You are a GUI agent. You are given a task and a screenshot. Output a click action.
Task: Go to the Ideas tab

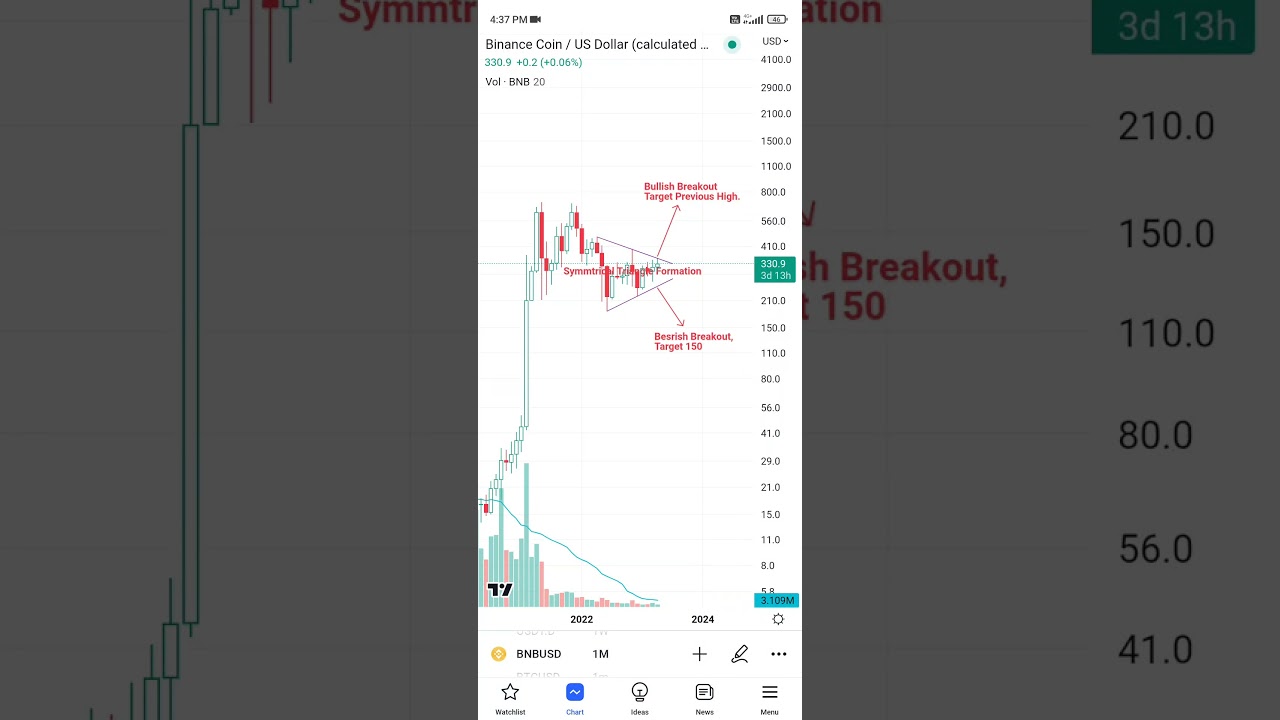(x=640, y=698)
